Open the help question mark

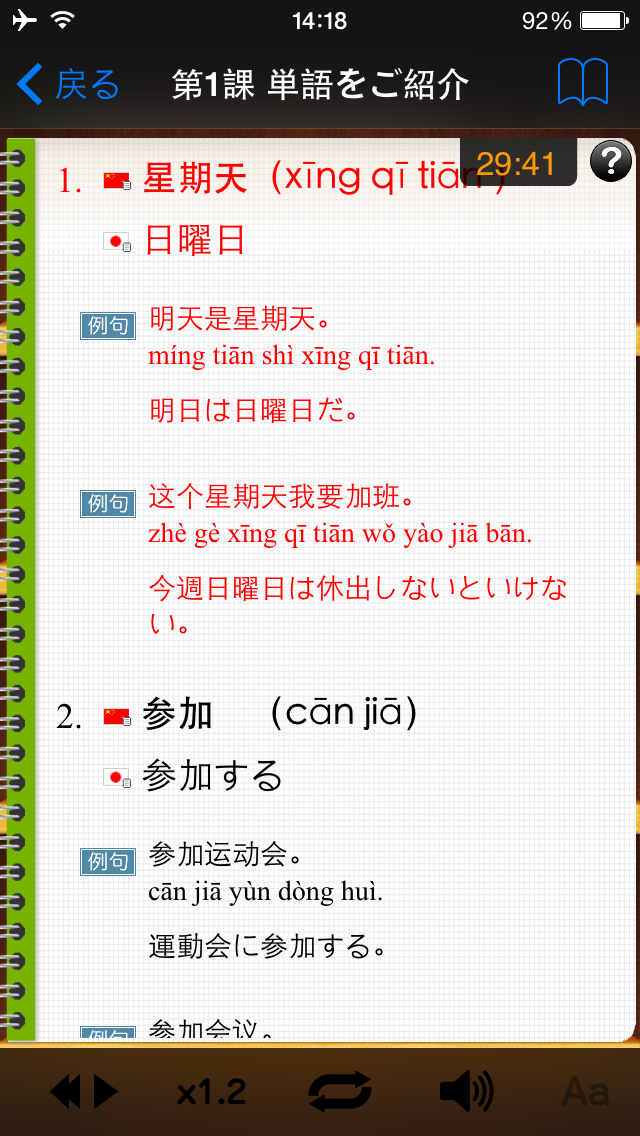point(610,161)
